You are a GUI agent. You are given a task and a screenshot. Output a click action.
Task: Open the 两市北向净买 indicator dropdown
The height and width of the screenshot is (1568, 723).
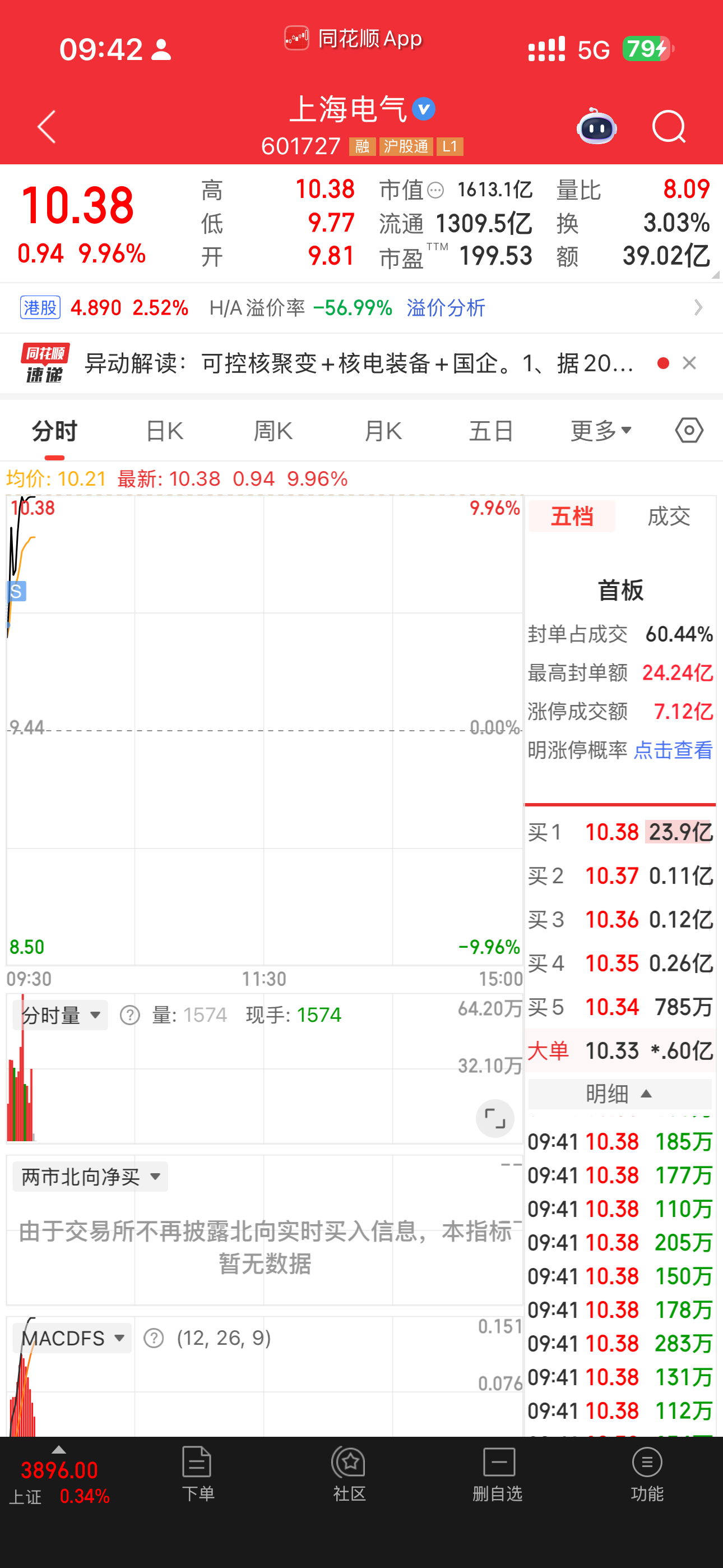[x=90, y=1177]
